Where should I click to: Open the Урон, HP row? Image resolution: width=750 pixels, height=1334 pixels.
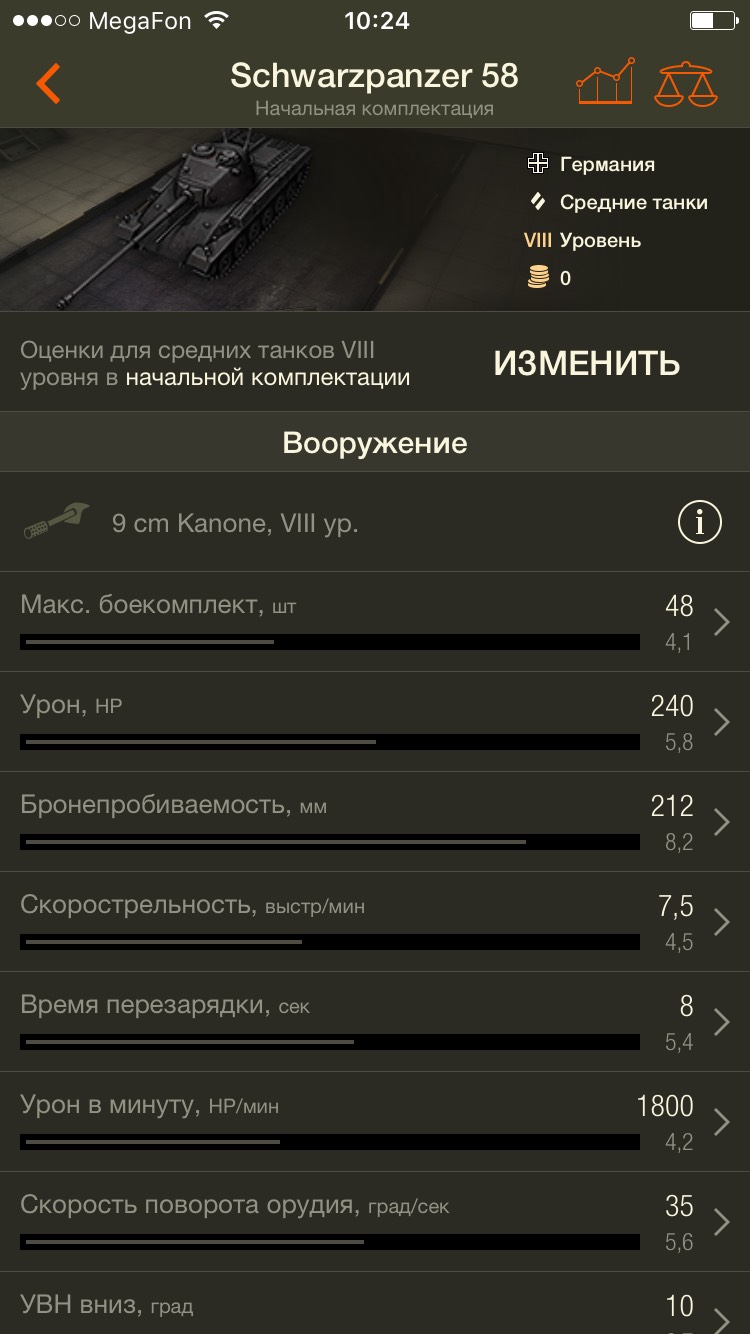[375, 722]
